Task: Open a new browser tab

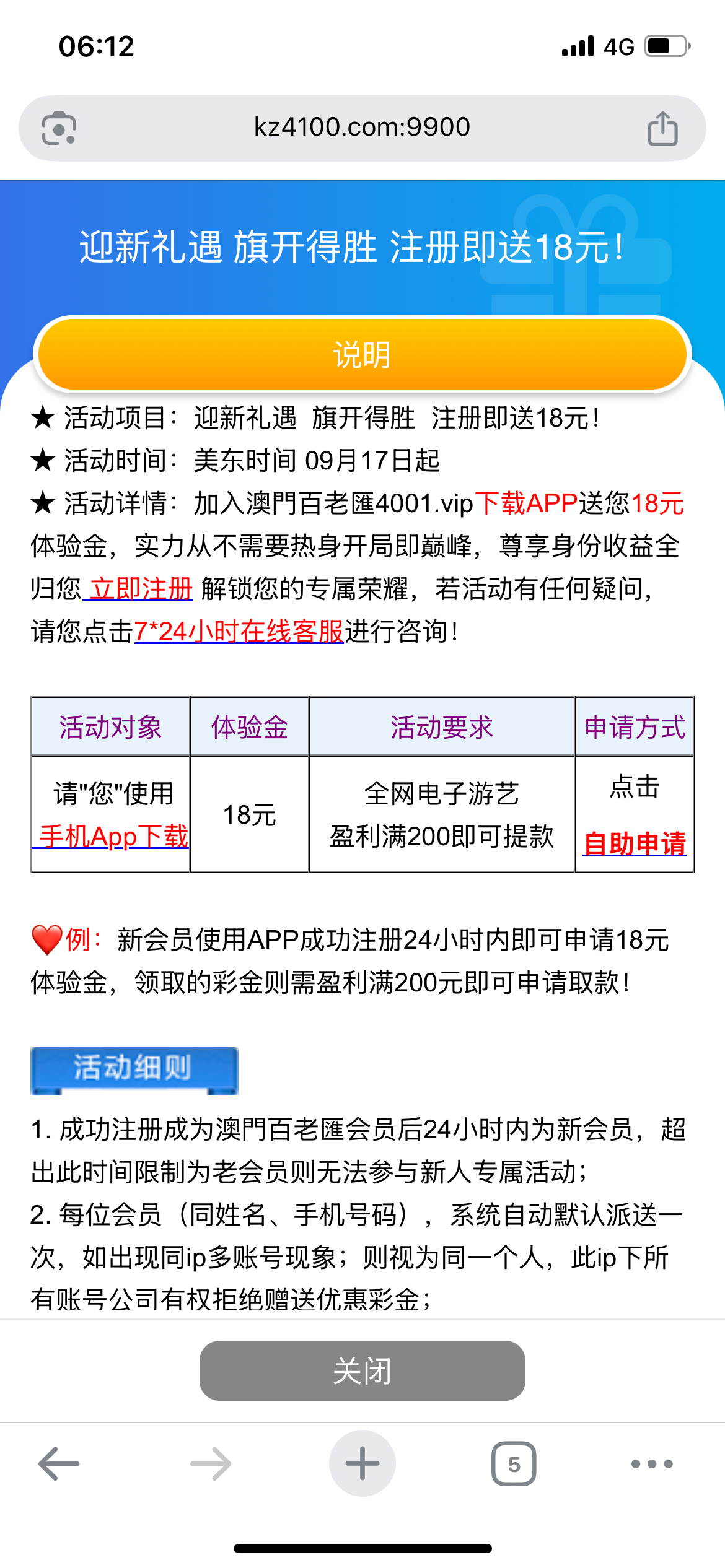Action: click(362, 1463)
